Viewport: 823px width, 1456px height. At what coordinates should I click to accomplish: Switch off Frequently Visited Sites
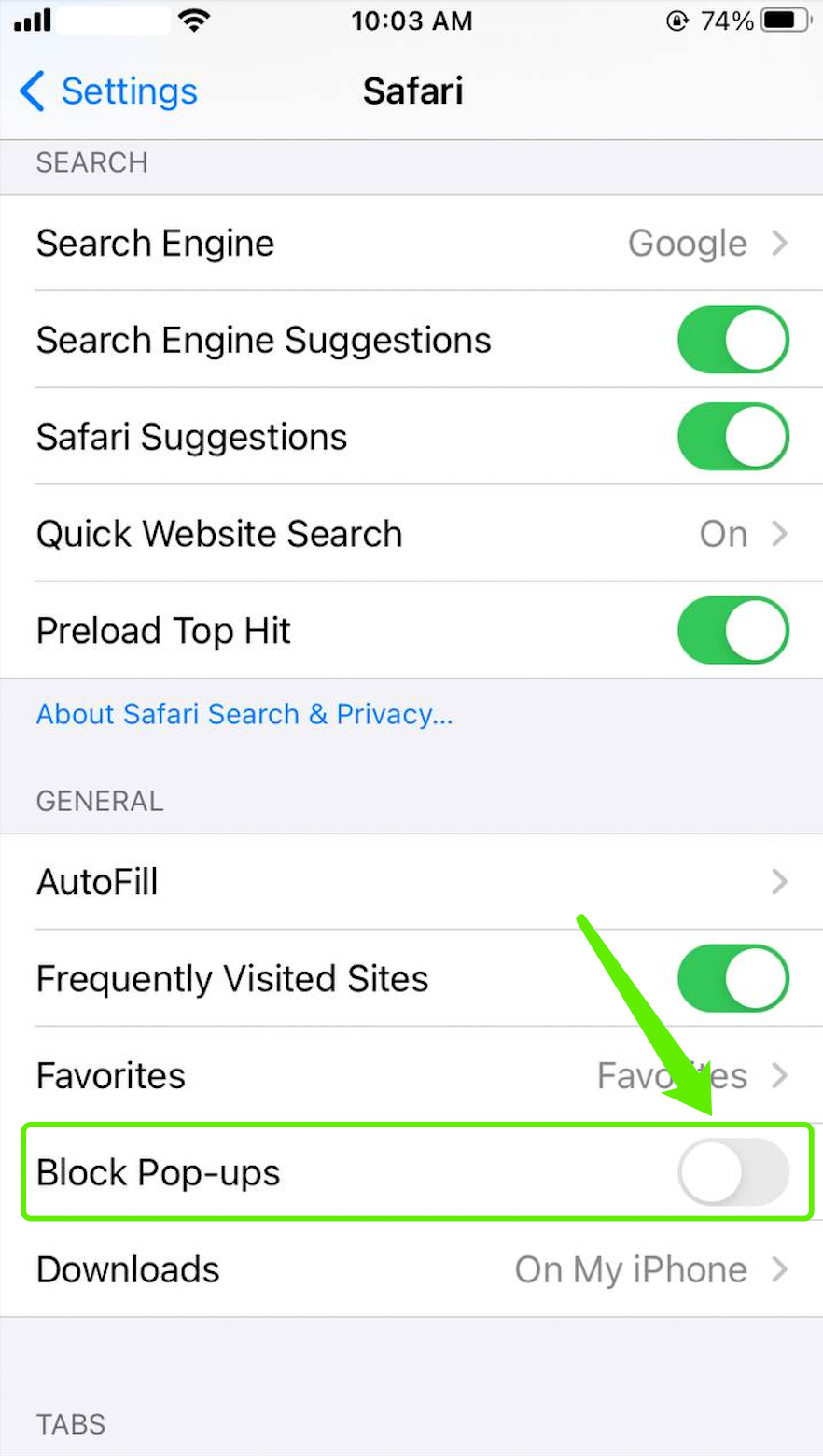tap(732, 979)
